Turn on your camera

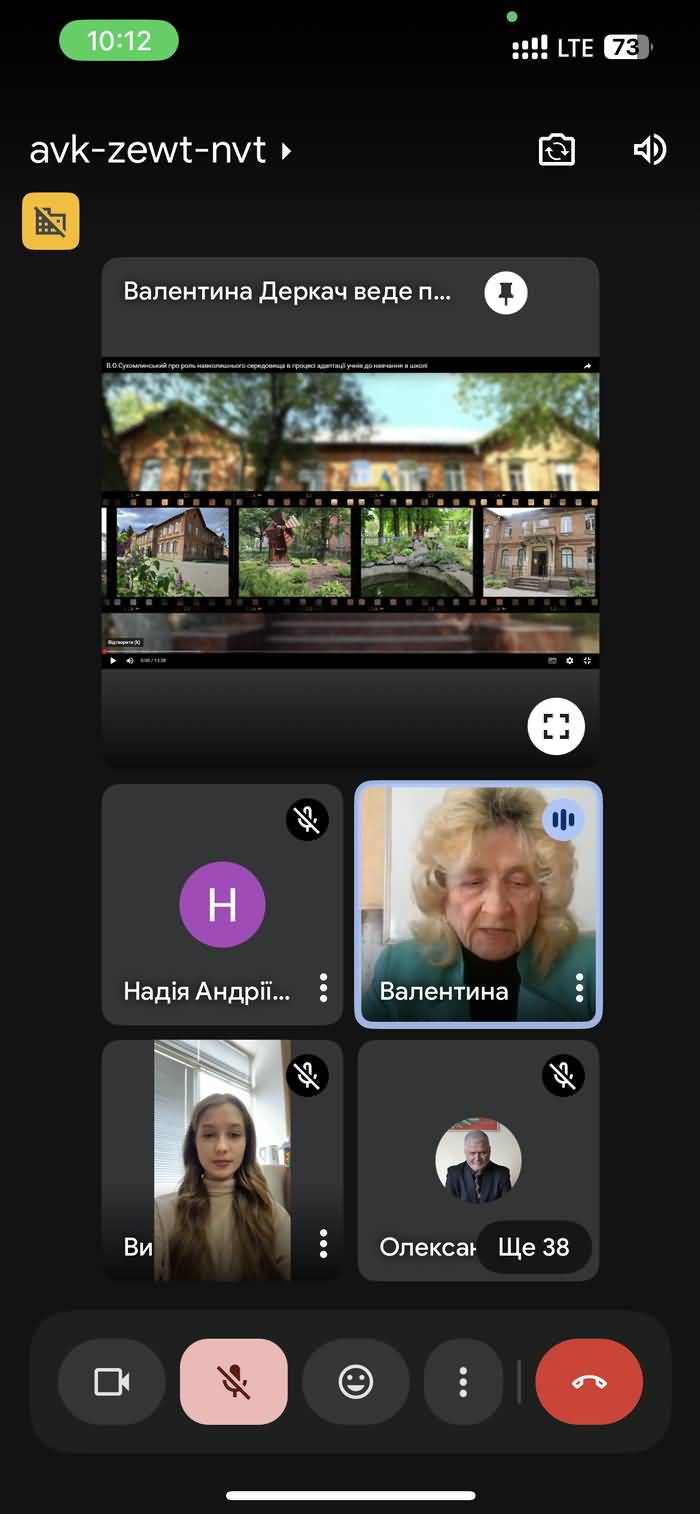[112, 1382]
